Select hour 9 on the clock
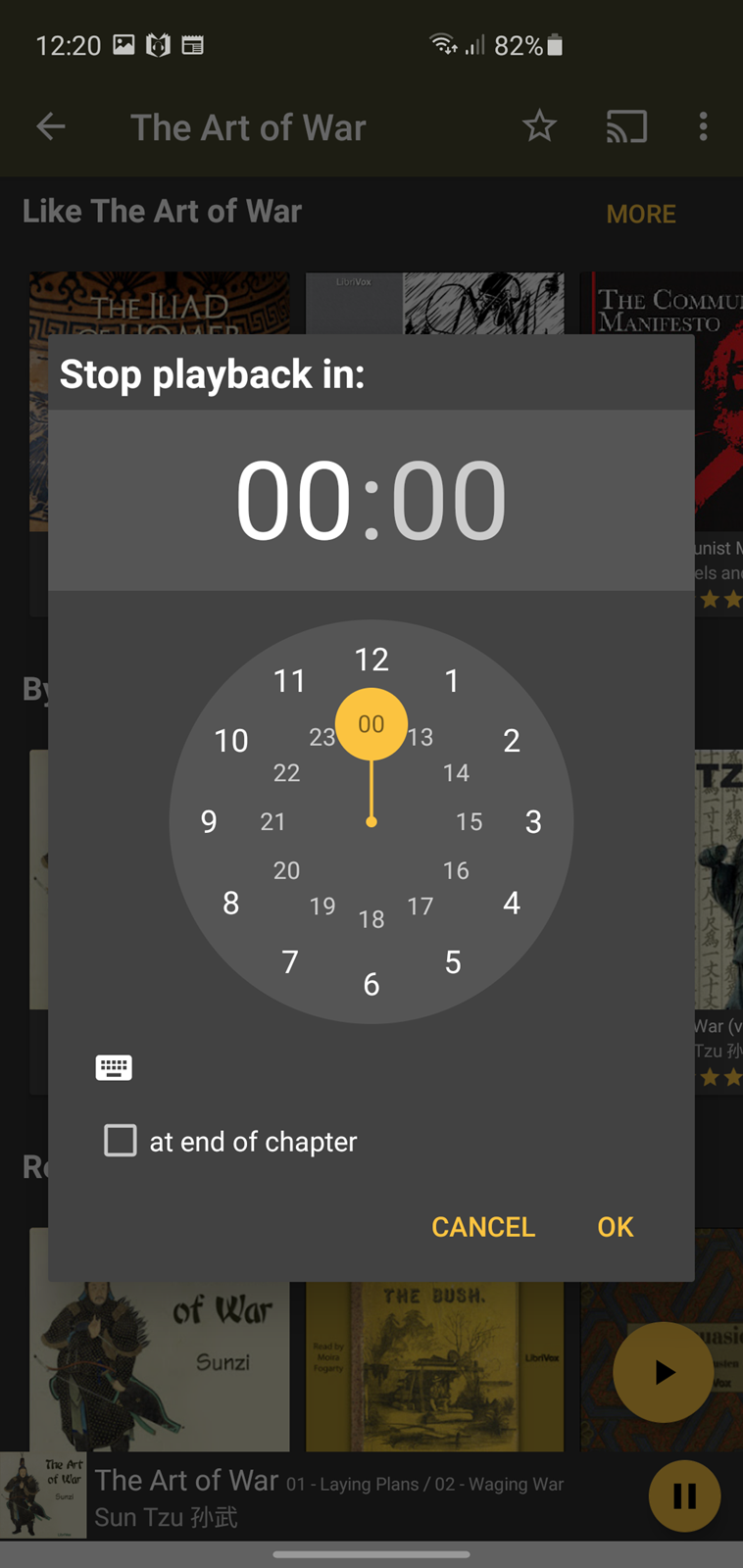 (209, 821)
